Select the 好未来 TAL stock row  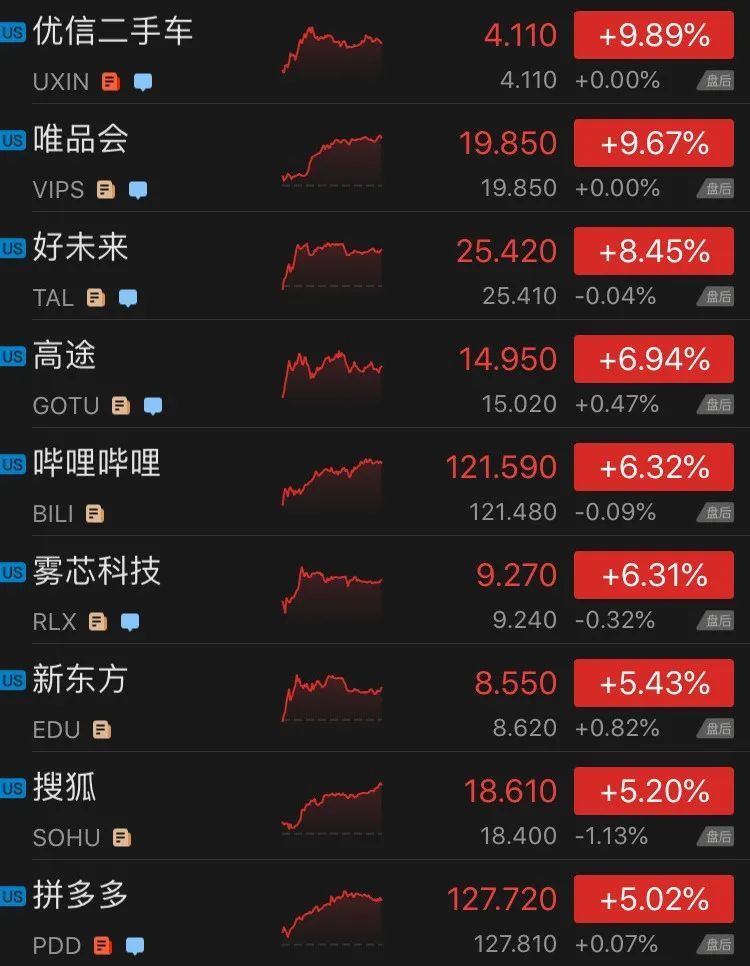point(80,248)
